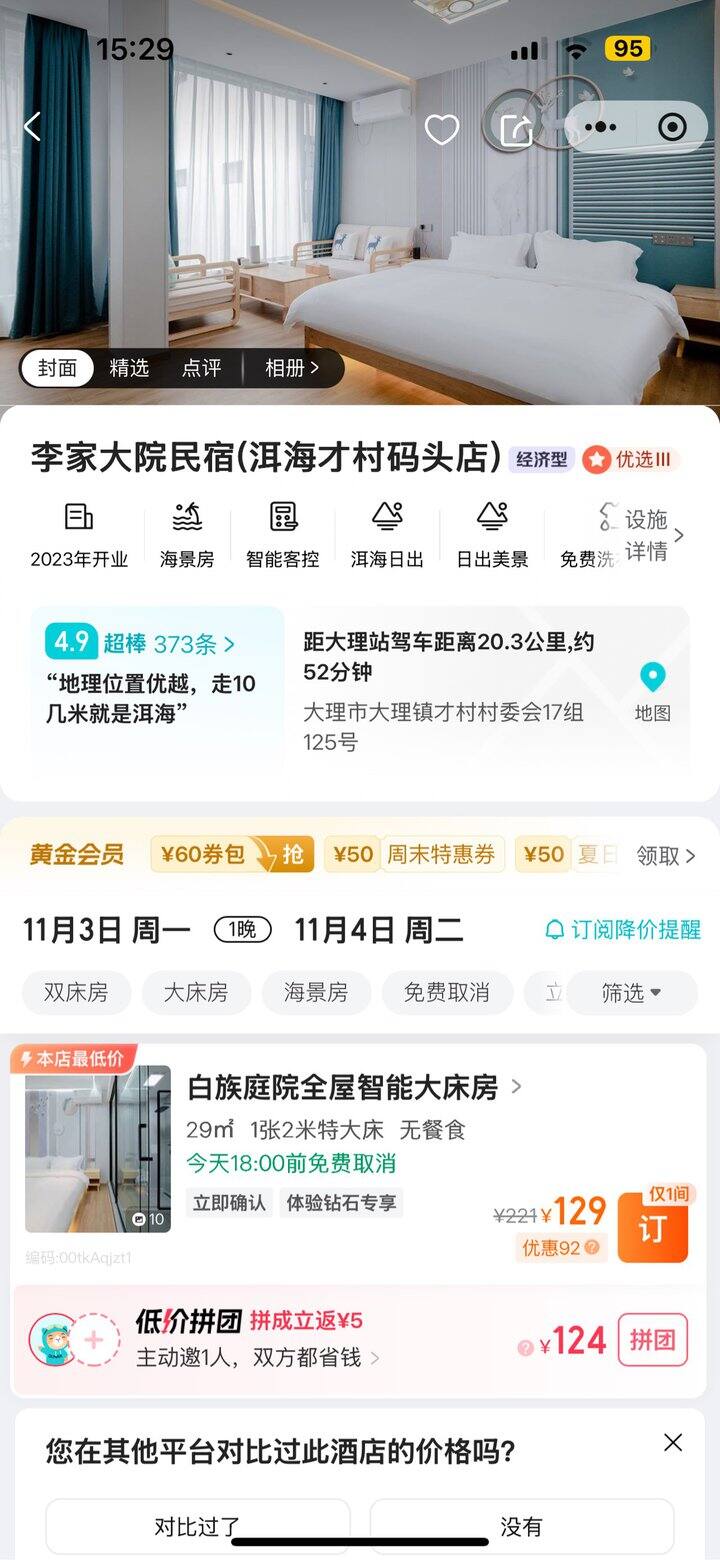This screenshot has width=720, height=1560.
Task: Select the 免费取消 filter chip
Action: 447,993
